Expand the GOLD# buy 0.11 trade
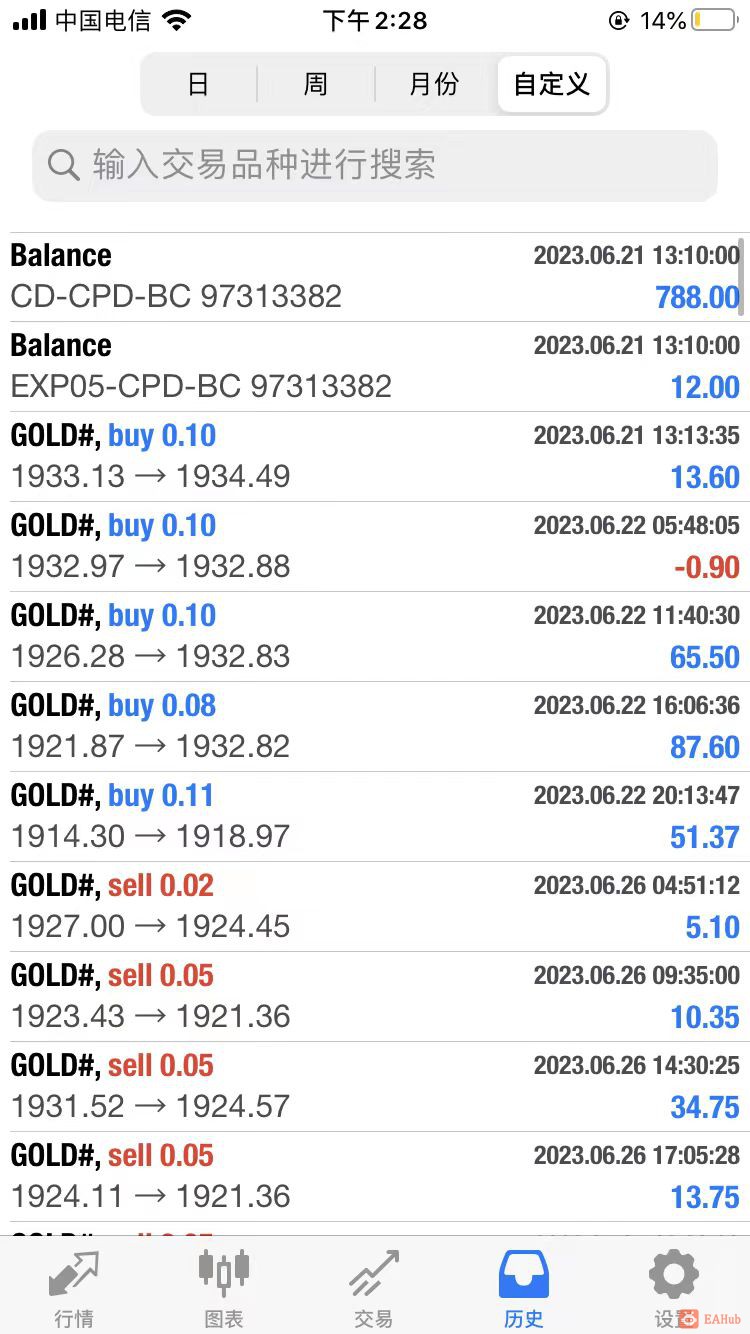The width and height of the screenshot is (750, 1334). pos(375,817)
